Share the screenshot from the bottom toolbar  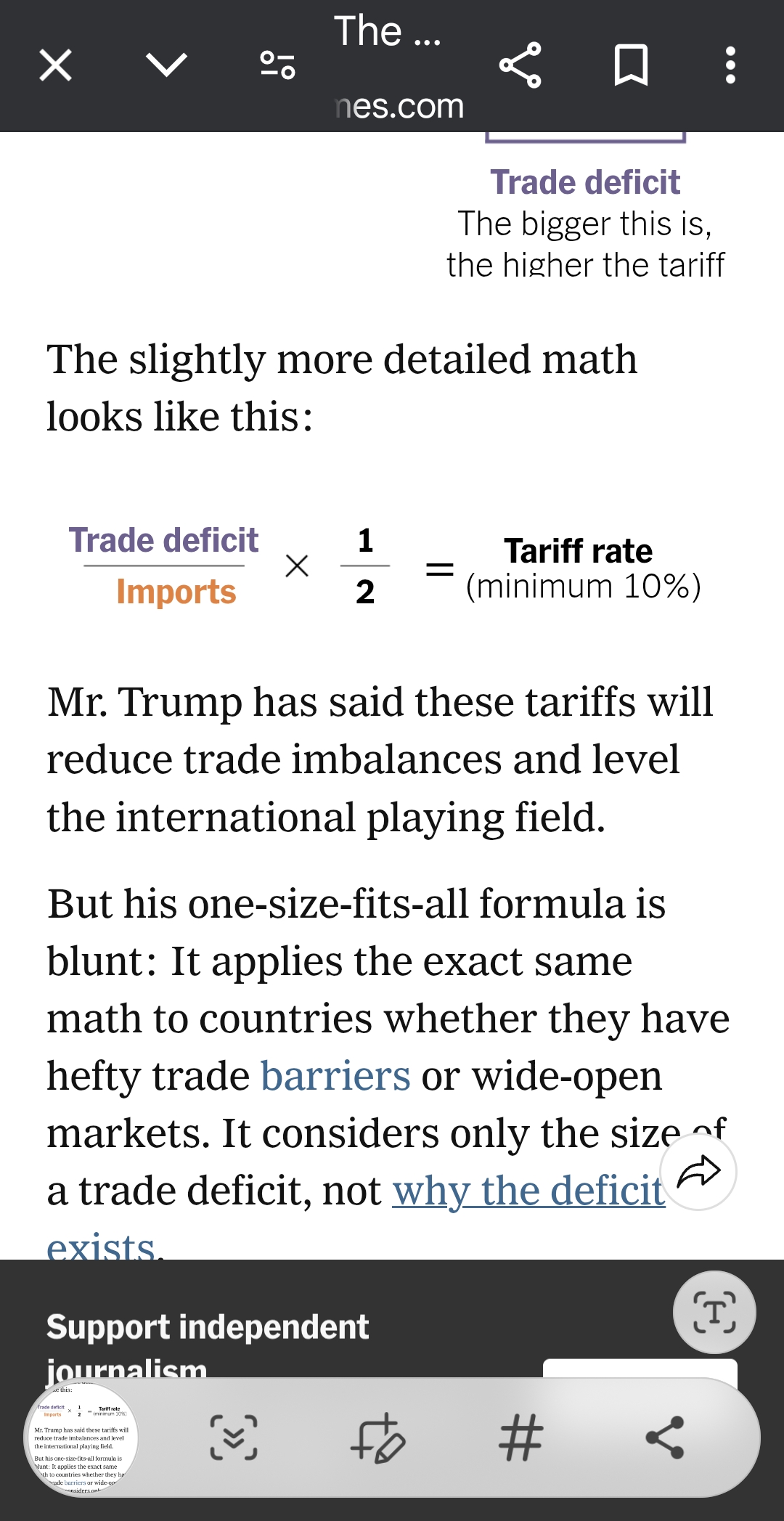[664, 1438]
